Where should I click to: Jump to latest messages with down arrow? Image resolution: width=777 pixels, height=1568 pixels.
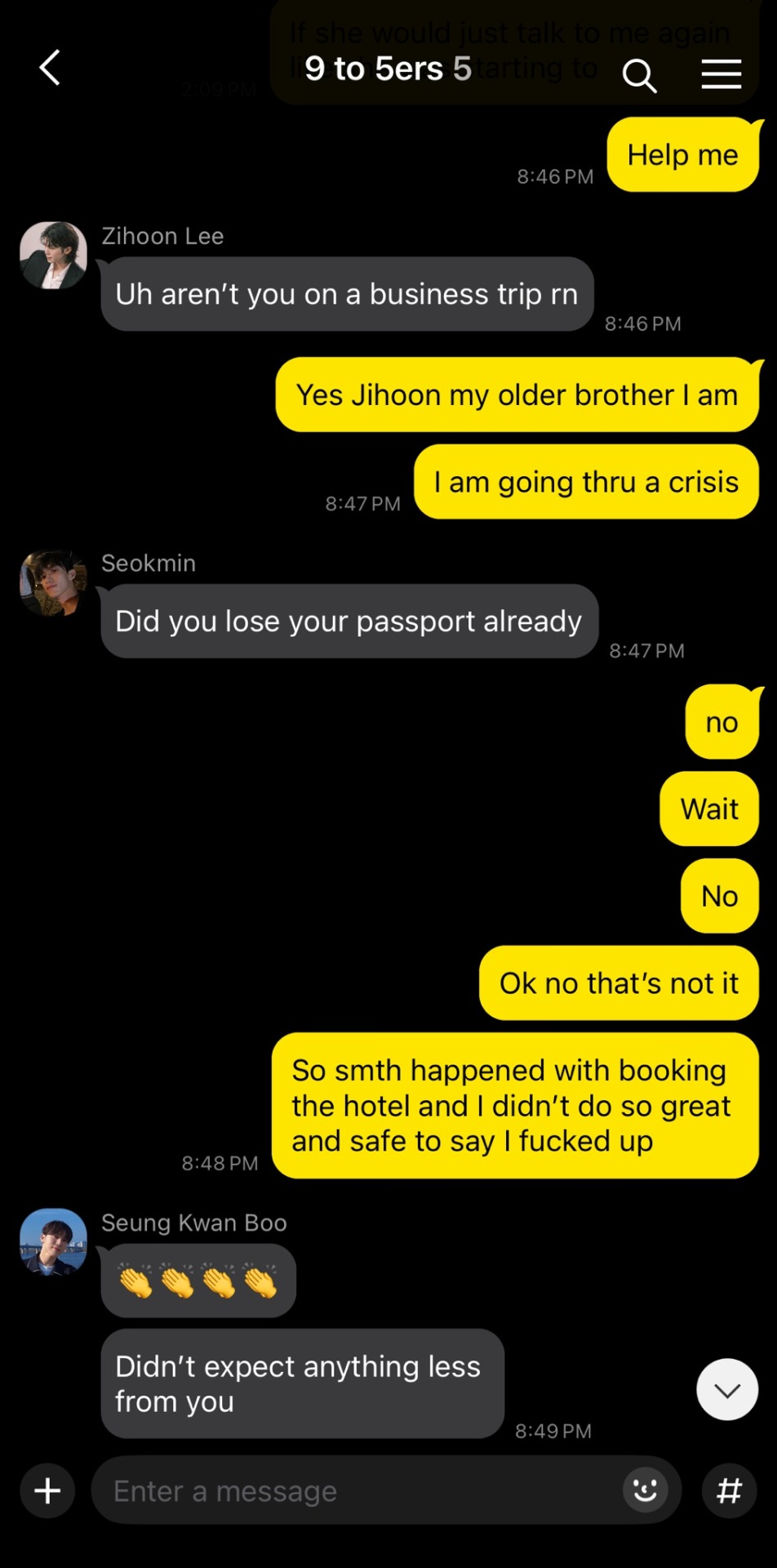(x=726, y=1389)
